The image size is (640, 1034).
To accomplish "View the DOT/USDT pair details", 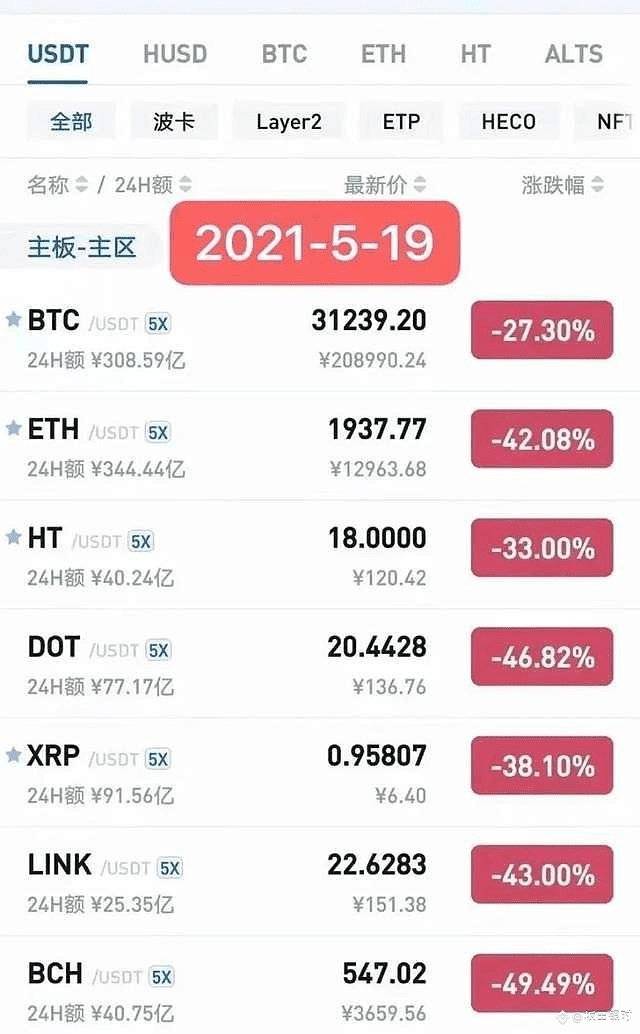I will coord(320,664).
